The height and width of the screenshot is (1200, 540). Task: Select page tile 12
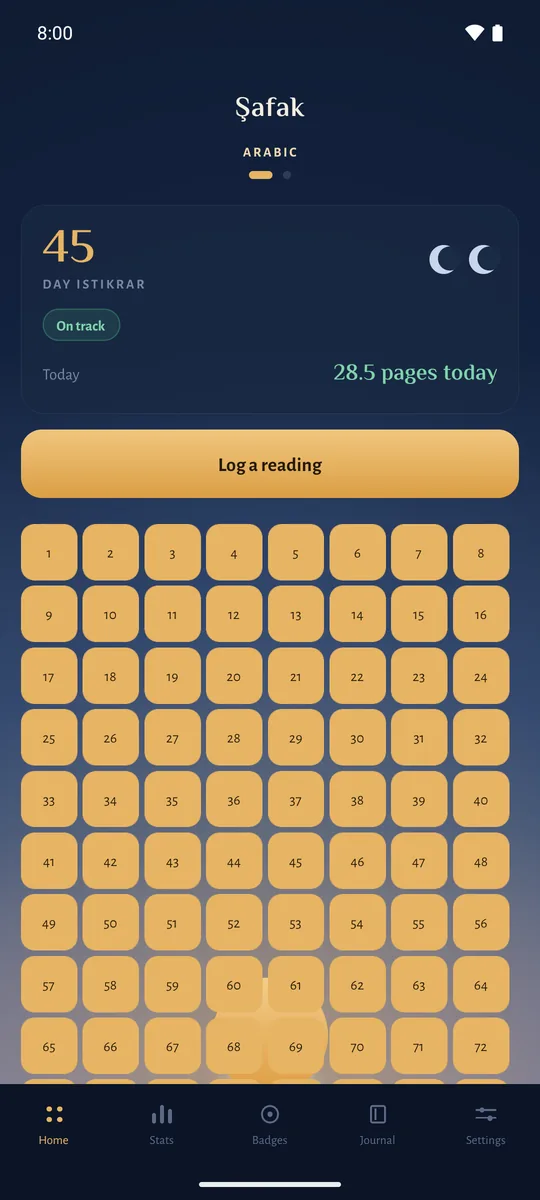click(x=234, y=615)
